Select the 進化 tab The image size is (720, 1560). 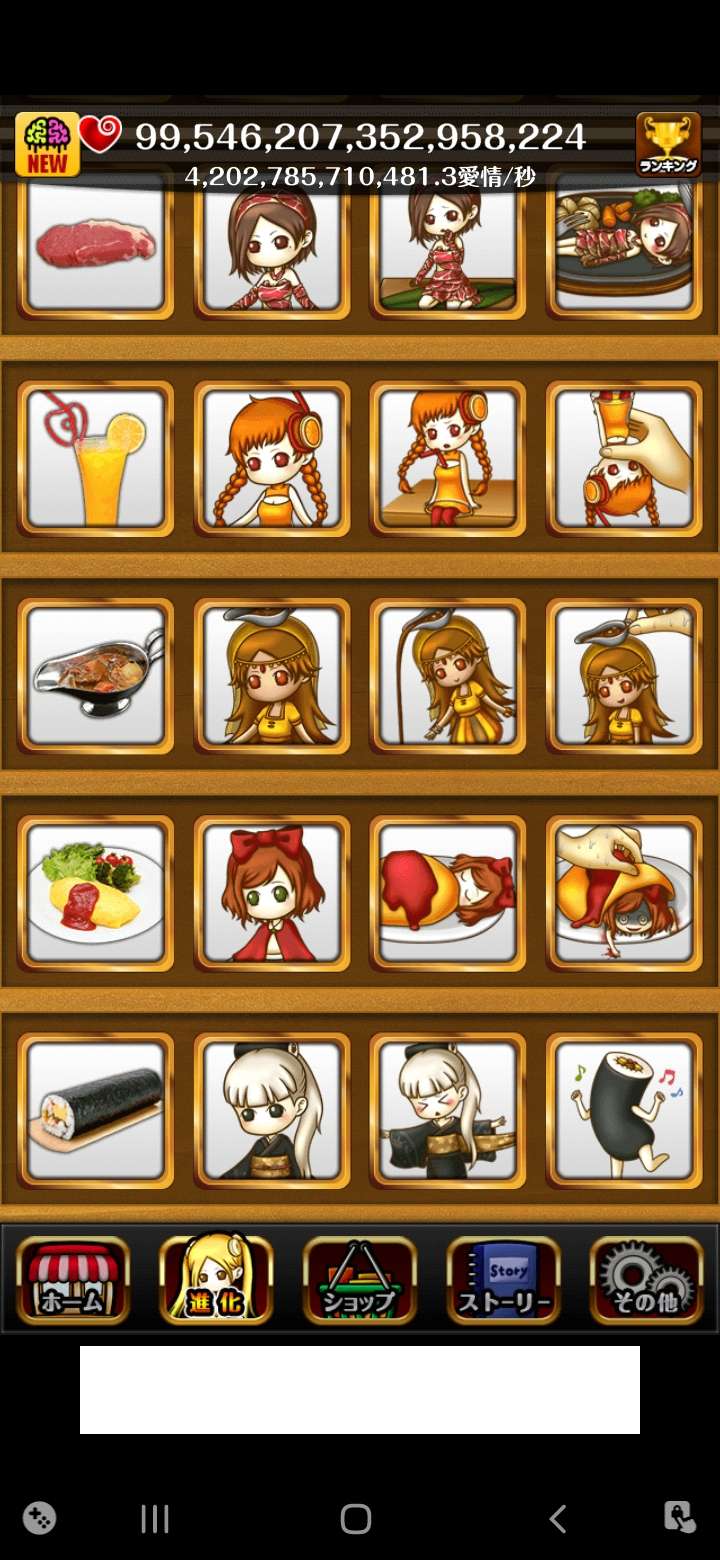click(216, 1280)
